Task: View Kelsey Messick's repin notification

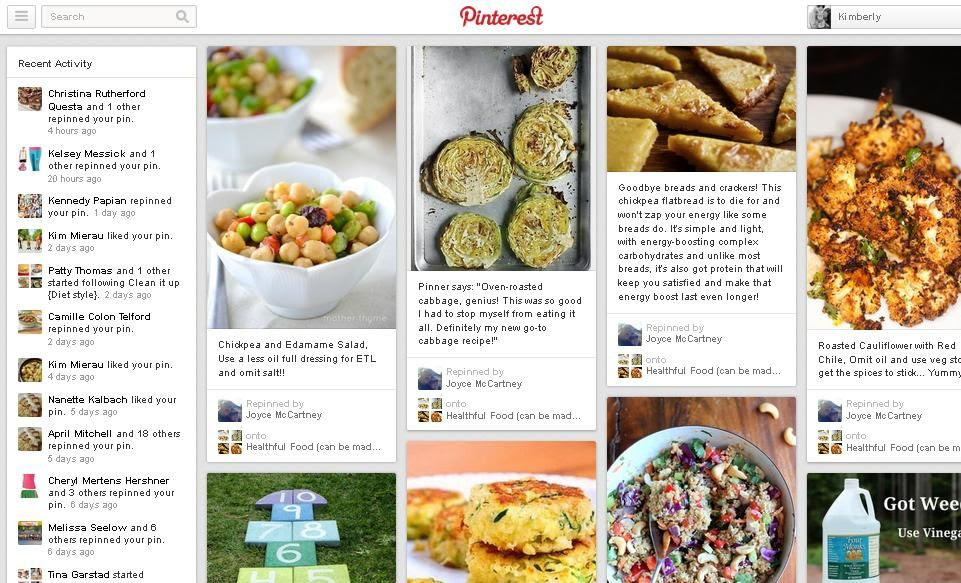Action: [x=100, y=159]
